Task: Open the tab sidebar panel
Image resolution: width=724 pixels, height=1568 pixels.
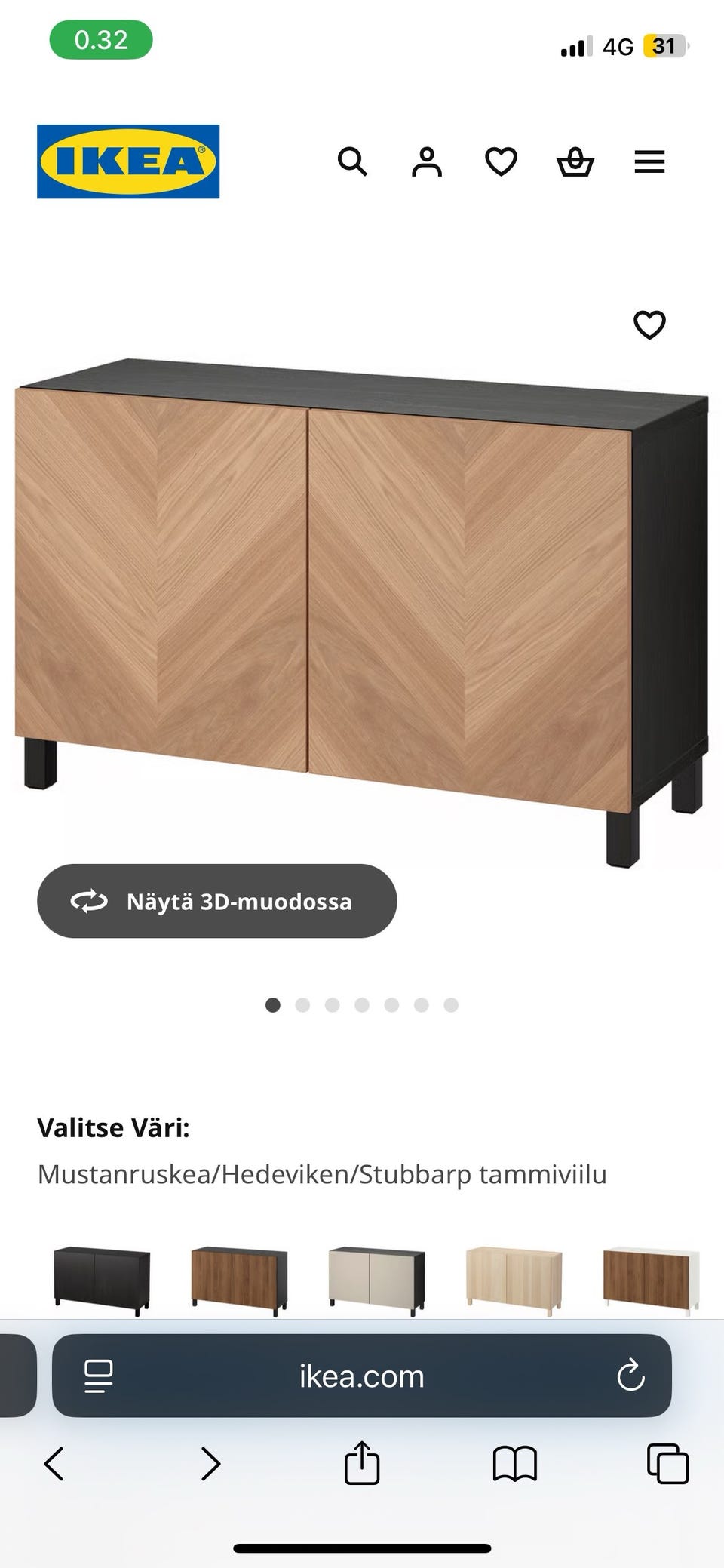Action: point(97,1376)
